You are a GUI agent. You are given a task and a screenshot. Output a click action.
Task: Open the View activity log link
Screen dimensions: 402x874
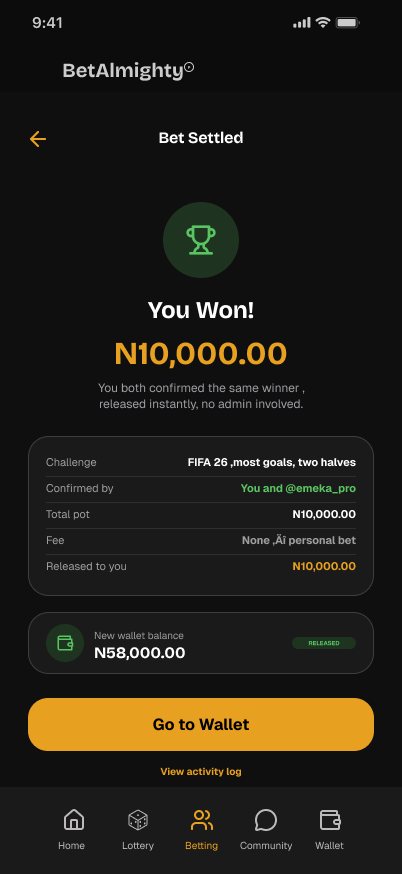[x=201, y=771]
